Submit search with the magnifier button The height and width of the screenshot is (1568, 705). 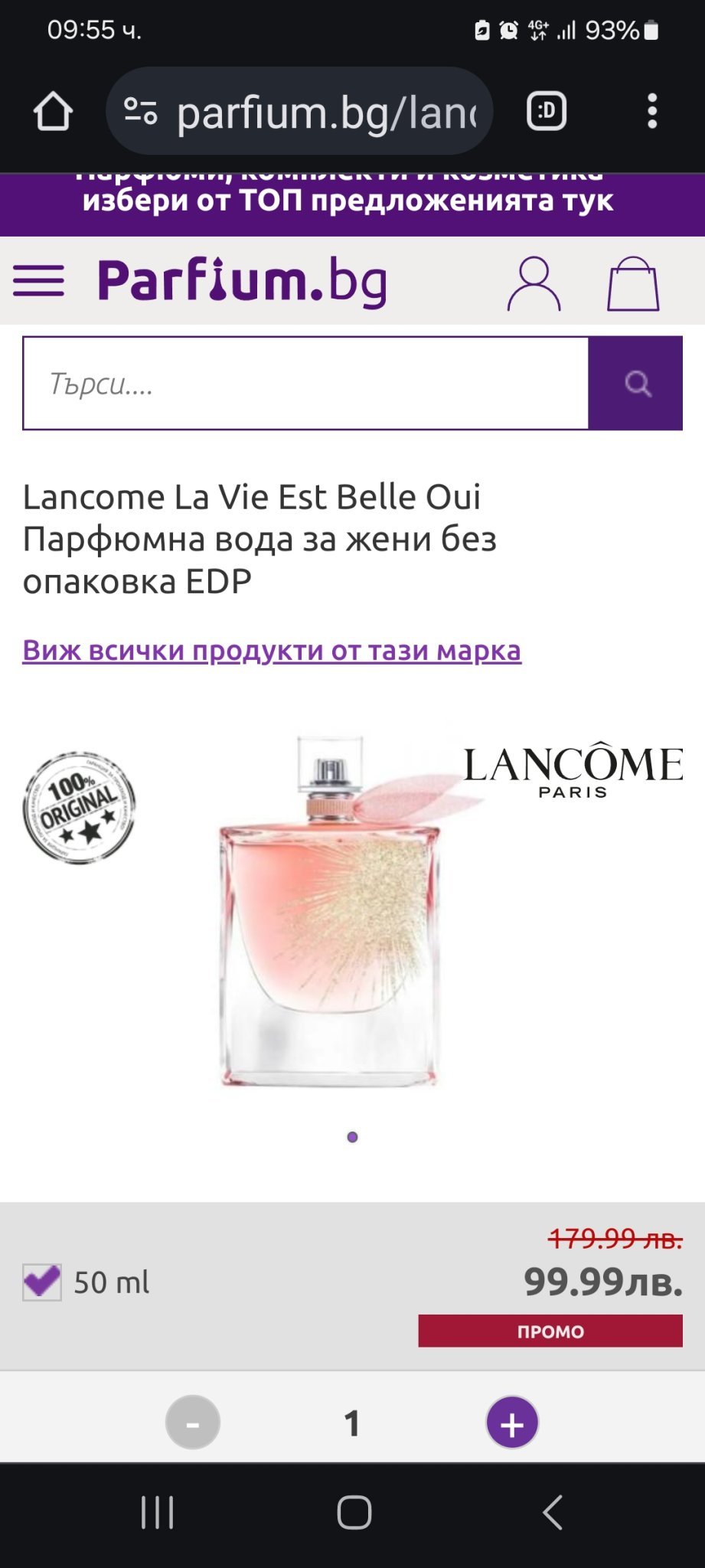tap(636, 383)
